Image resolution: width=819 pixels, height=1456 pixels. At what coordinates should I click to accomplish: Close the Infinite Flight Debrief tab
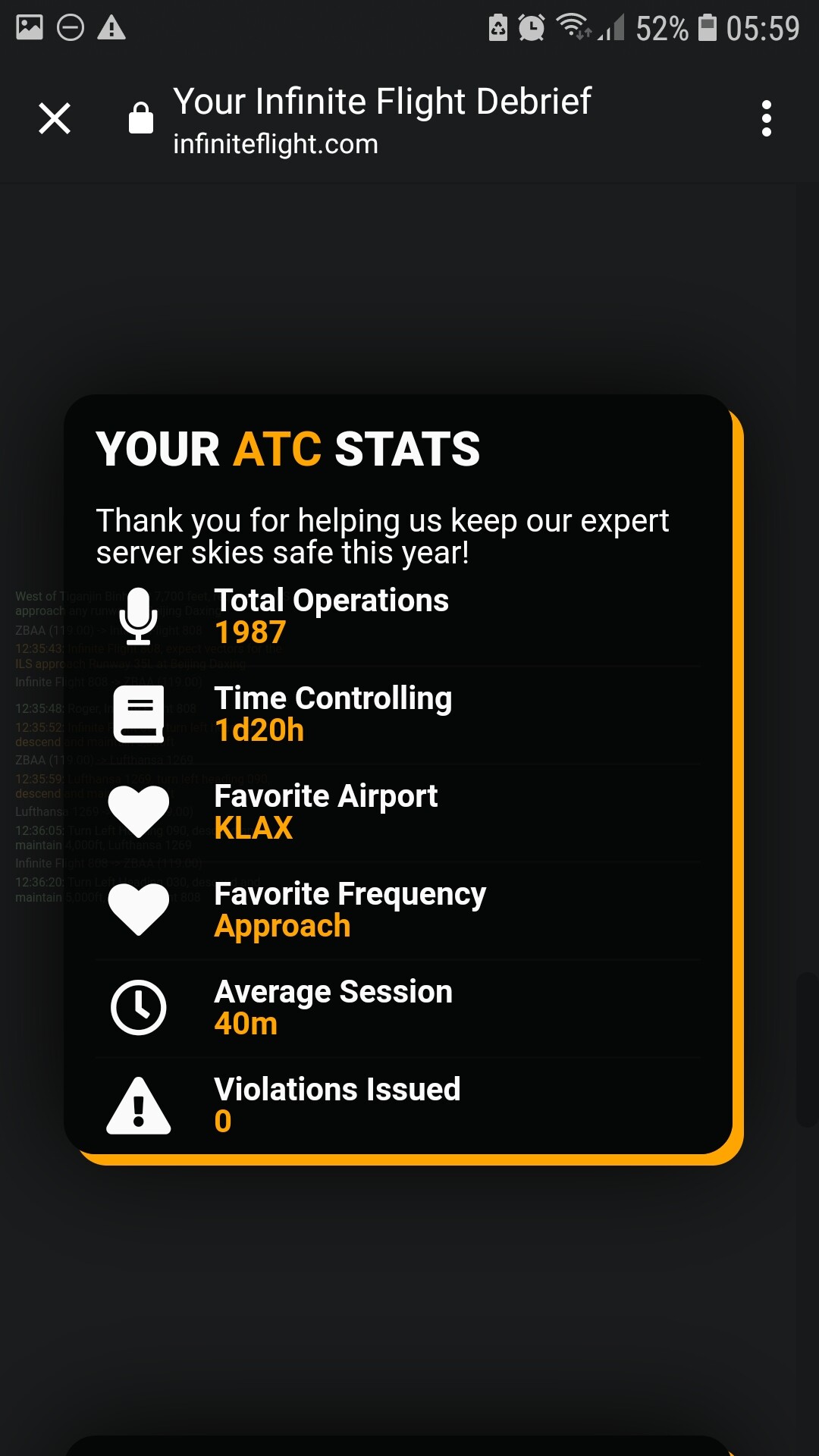coord(55,118)
